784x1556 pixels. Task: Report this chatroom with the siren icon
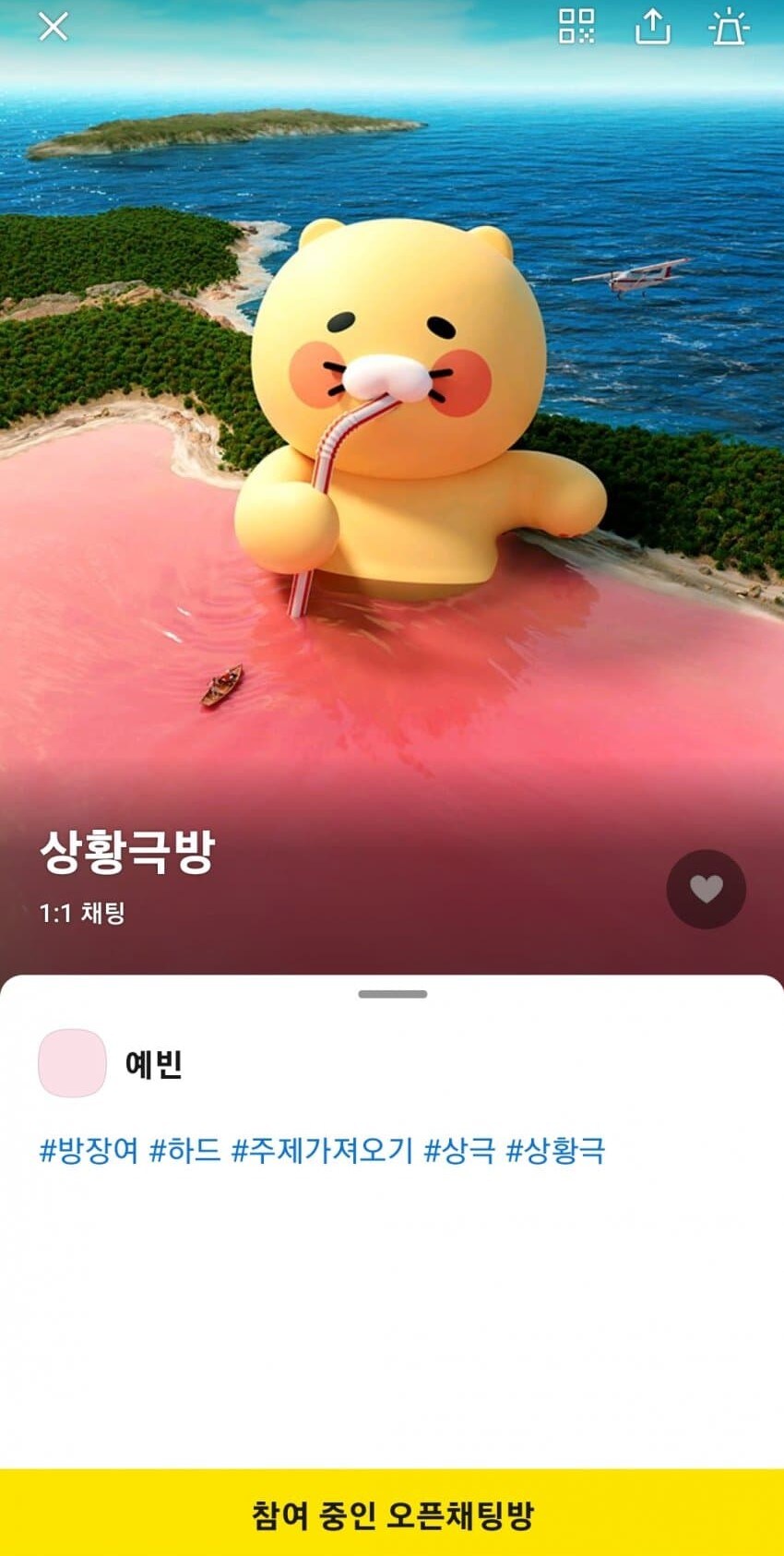pyautogui.click(x=729, y=27)
